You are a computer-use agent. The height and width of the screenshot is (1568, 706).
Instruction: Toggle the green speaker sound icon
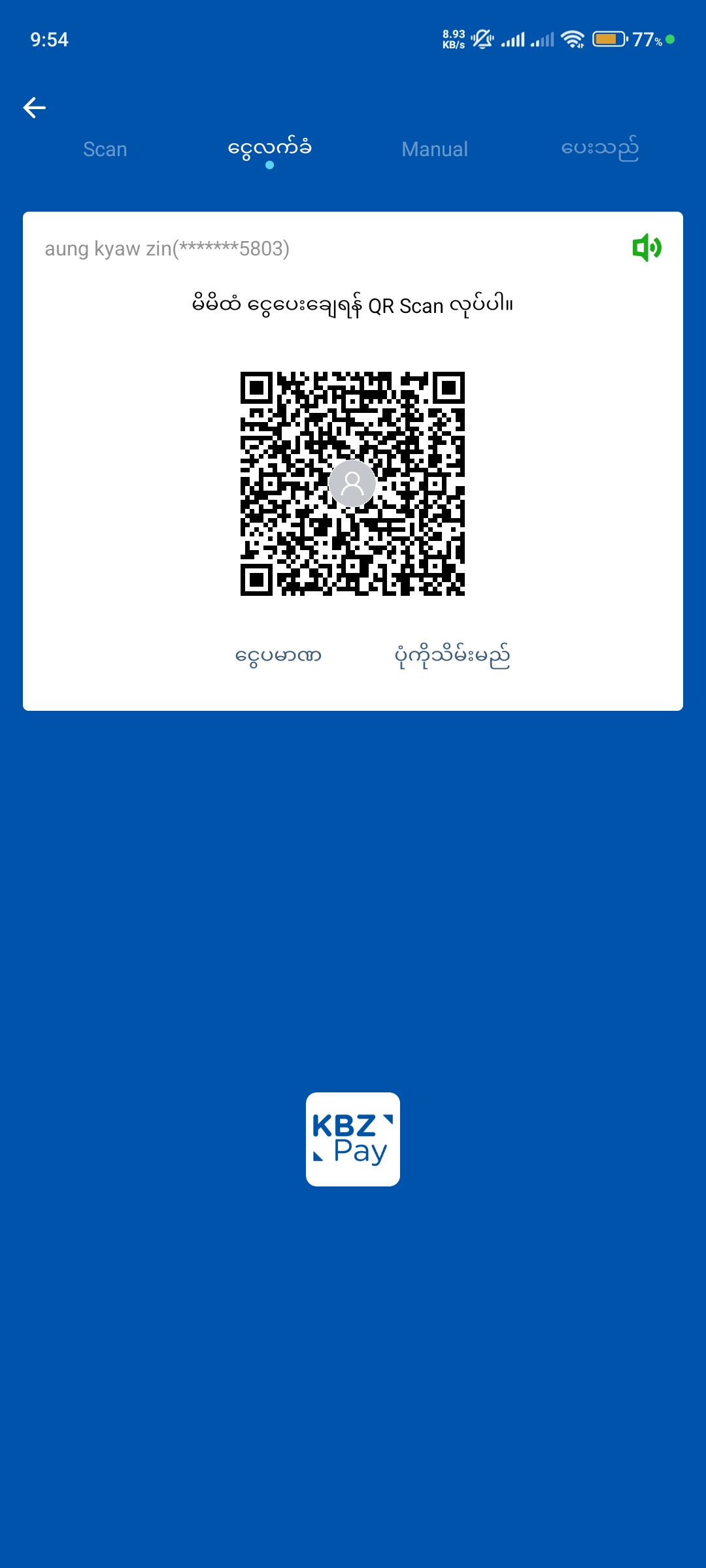647,248
